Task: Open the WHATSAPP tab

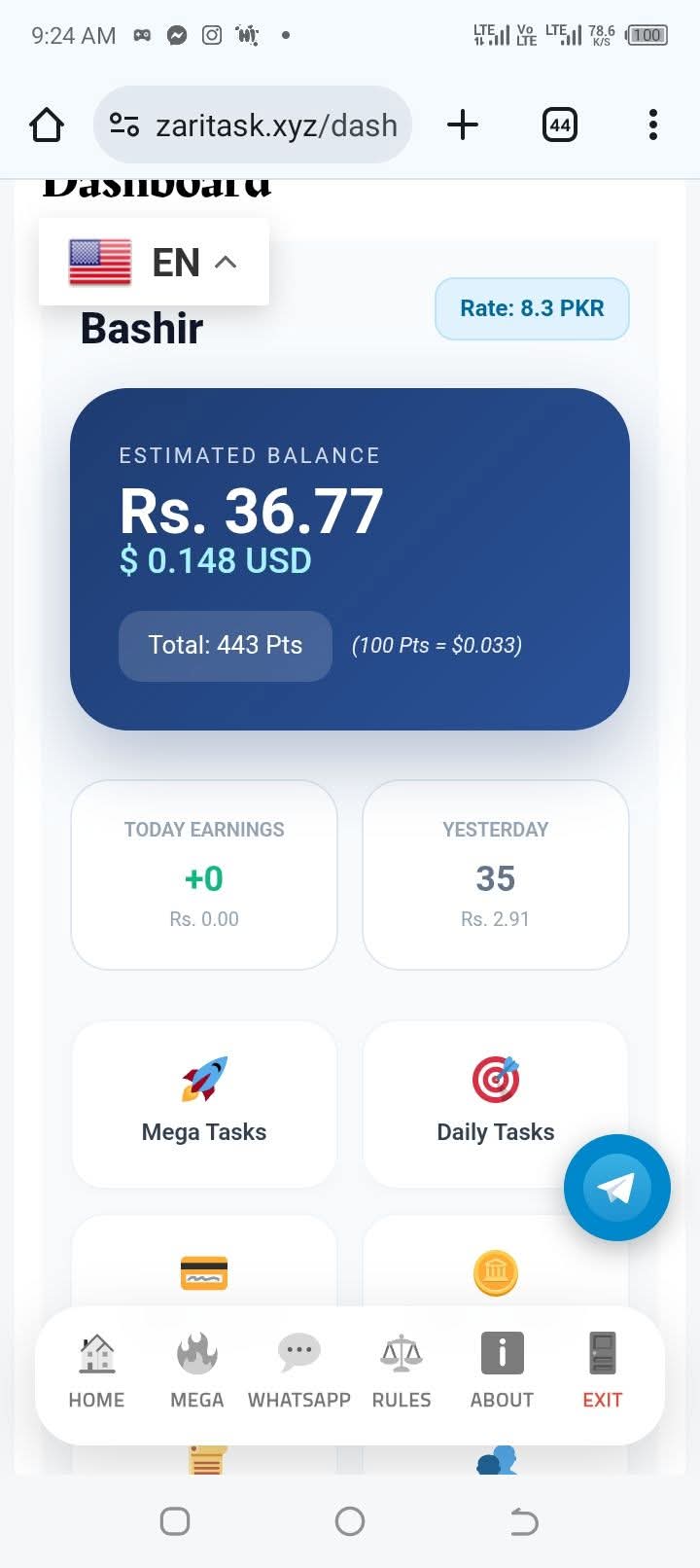Action: tap(298, 1372)
